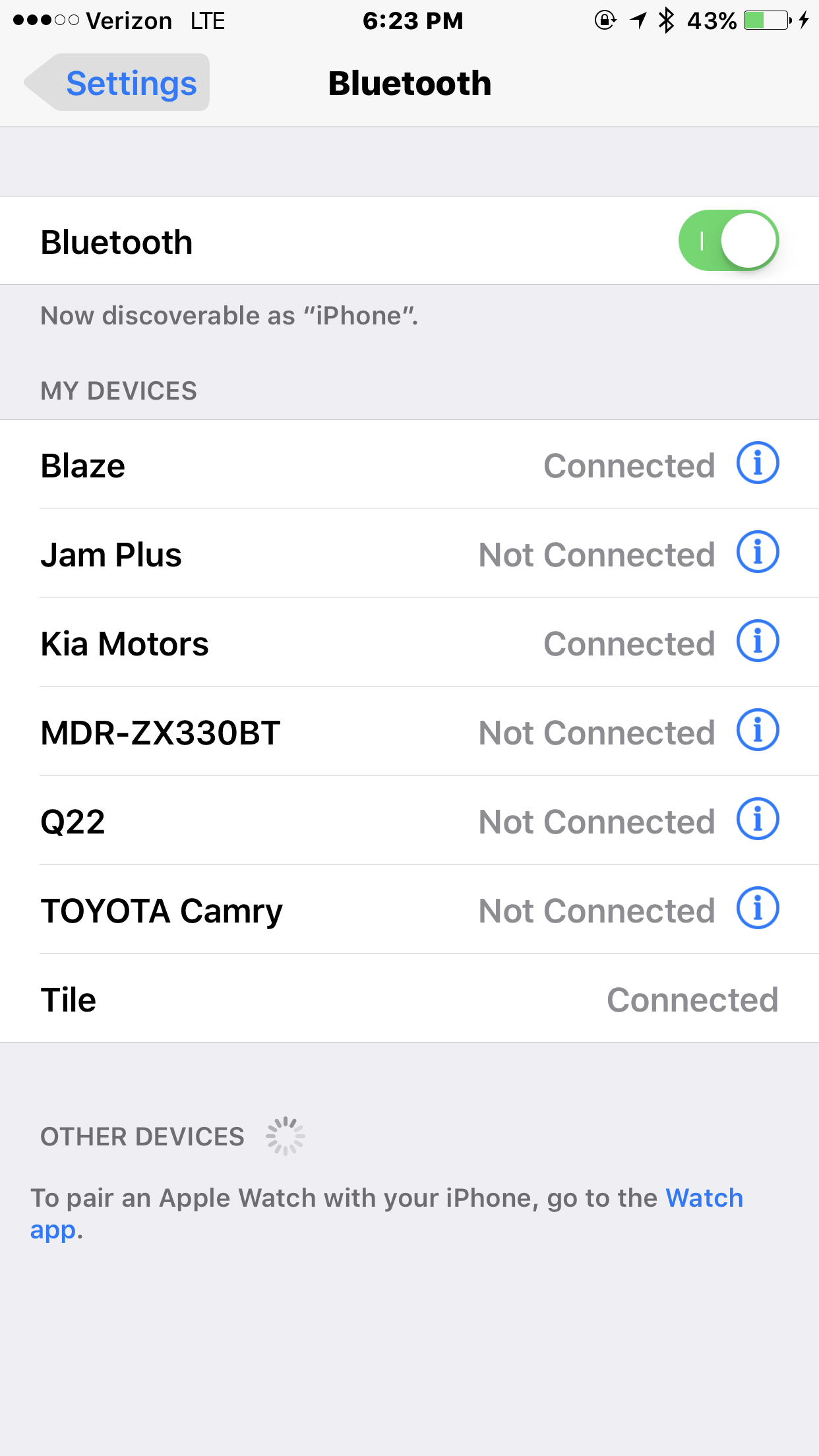Turn off the Bluetooth switch
This screenshot has width=819, height=1456.
[x=728, y=241]
